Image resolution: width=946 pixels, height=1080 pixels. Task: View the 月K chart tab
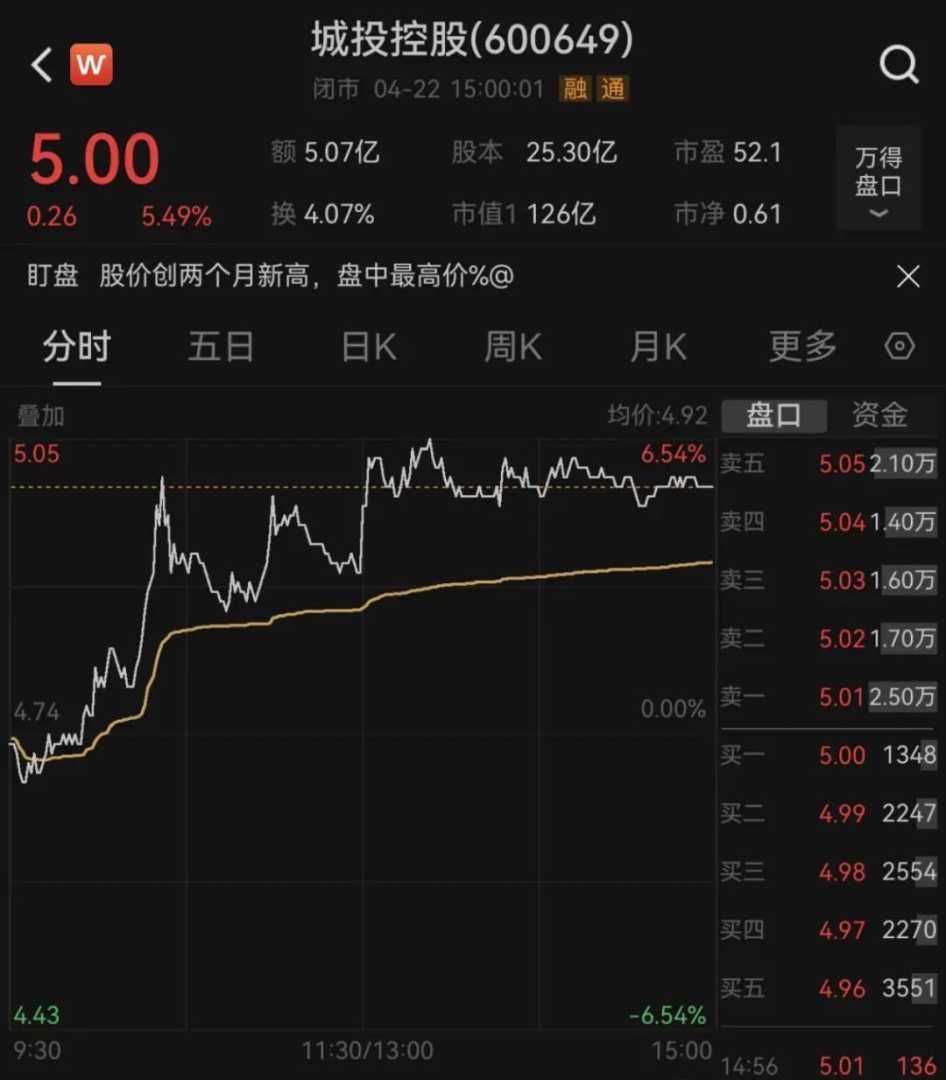[x=658, y=347]
